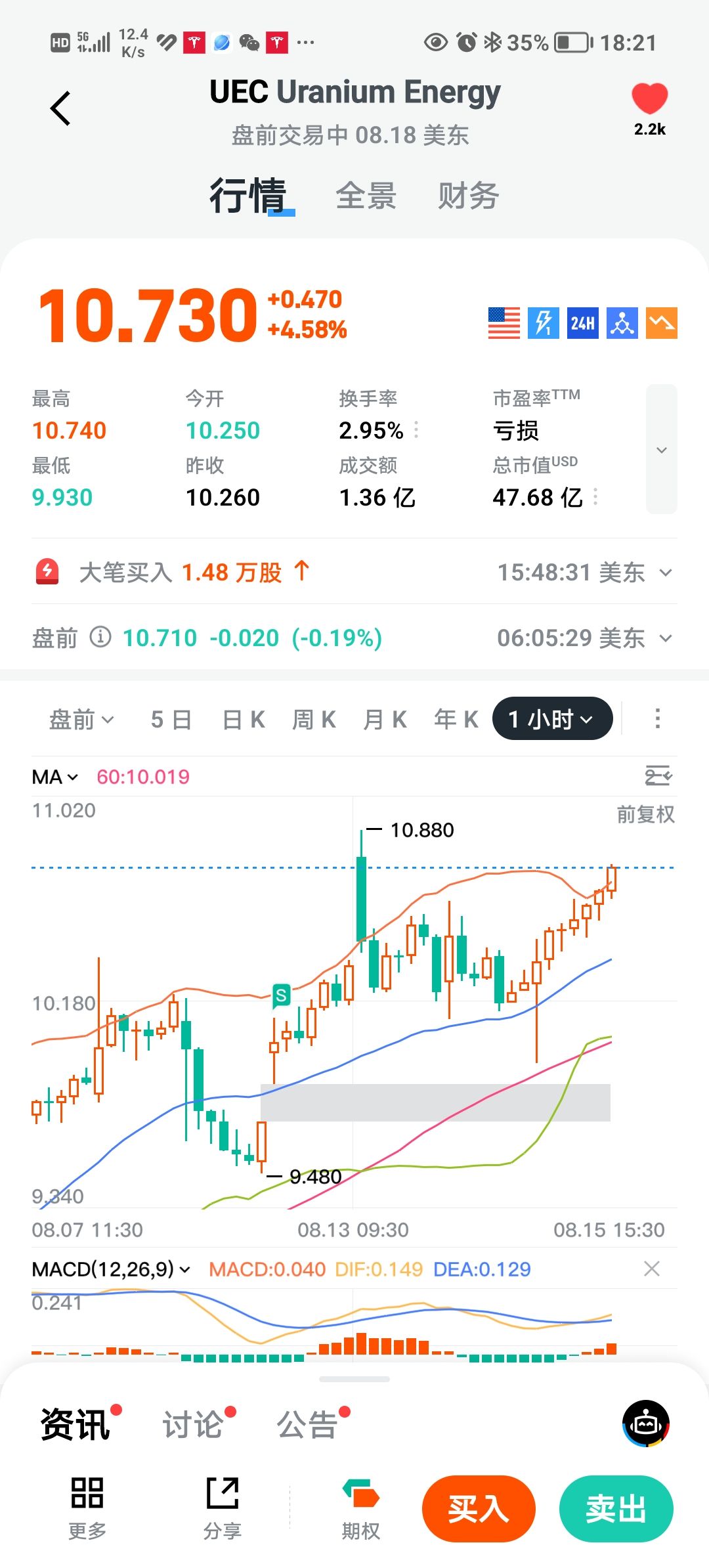Go back using the top-left arrow
Viewport: 709px width, 1568px height.
(x=60, y=108)
